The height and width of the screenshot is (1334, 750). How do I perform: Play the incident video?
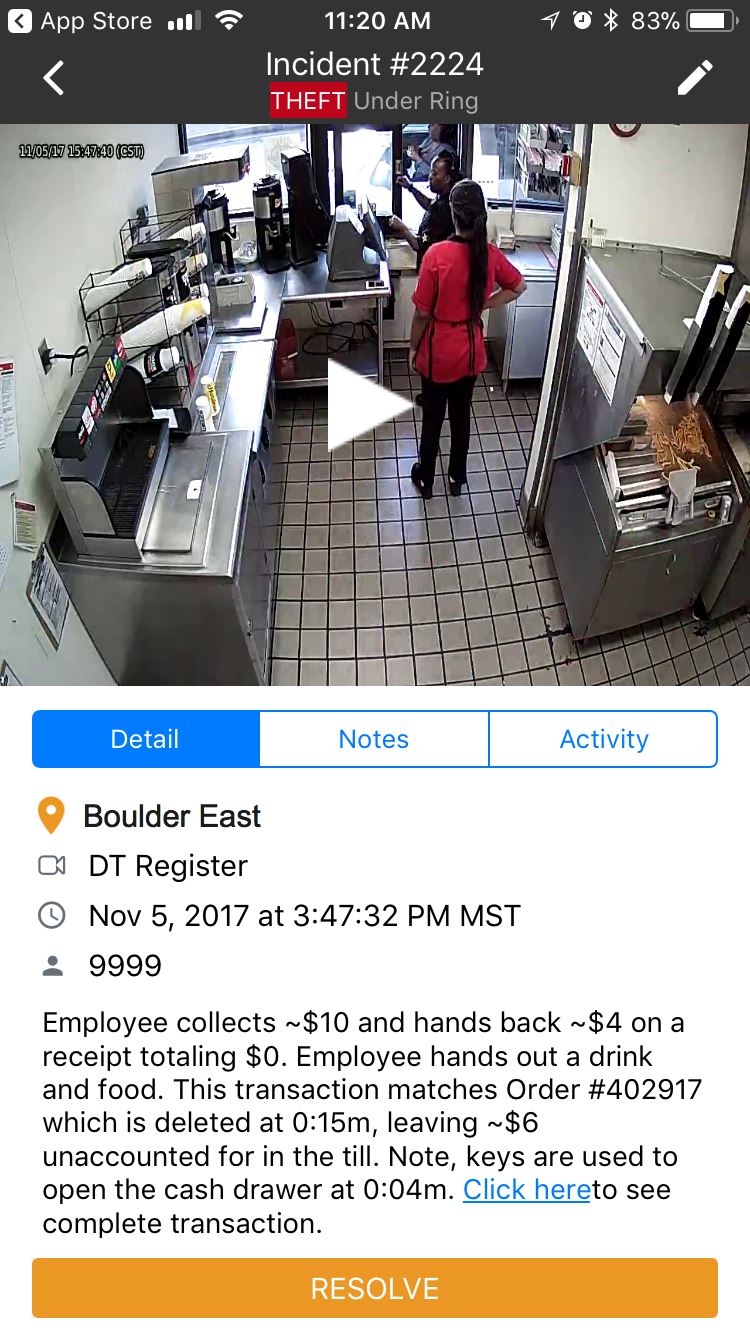[369, 405]
